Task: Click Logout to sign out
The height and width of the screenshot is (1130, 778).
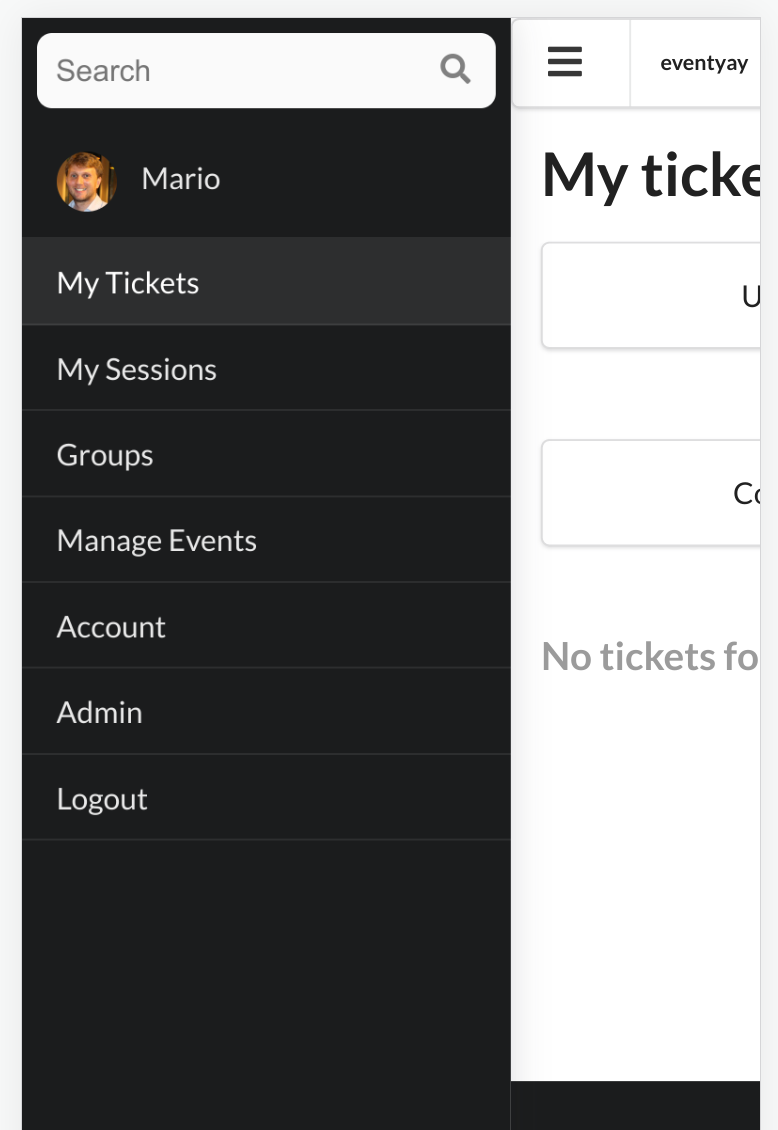Action: pyautogui.click(x=102, y=798)
